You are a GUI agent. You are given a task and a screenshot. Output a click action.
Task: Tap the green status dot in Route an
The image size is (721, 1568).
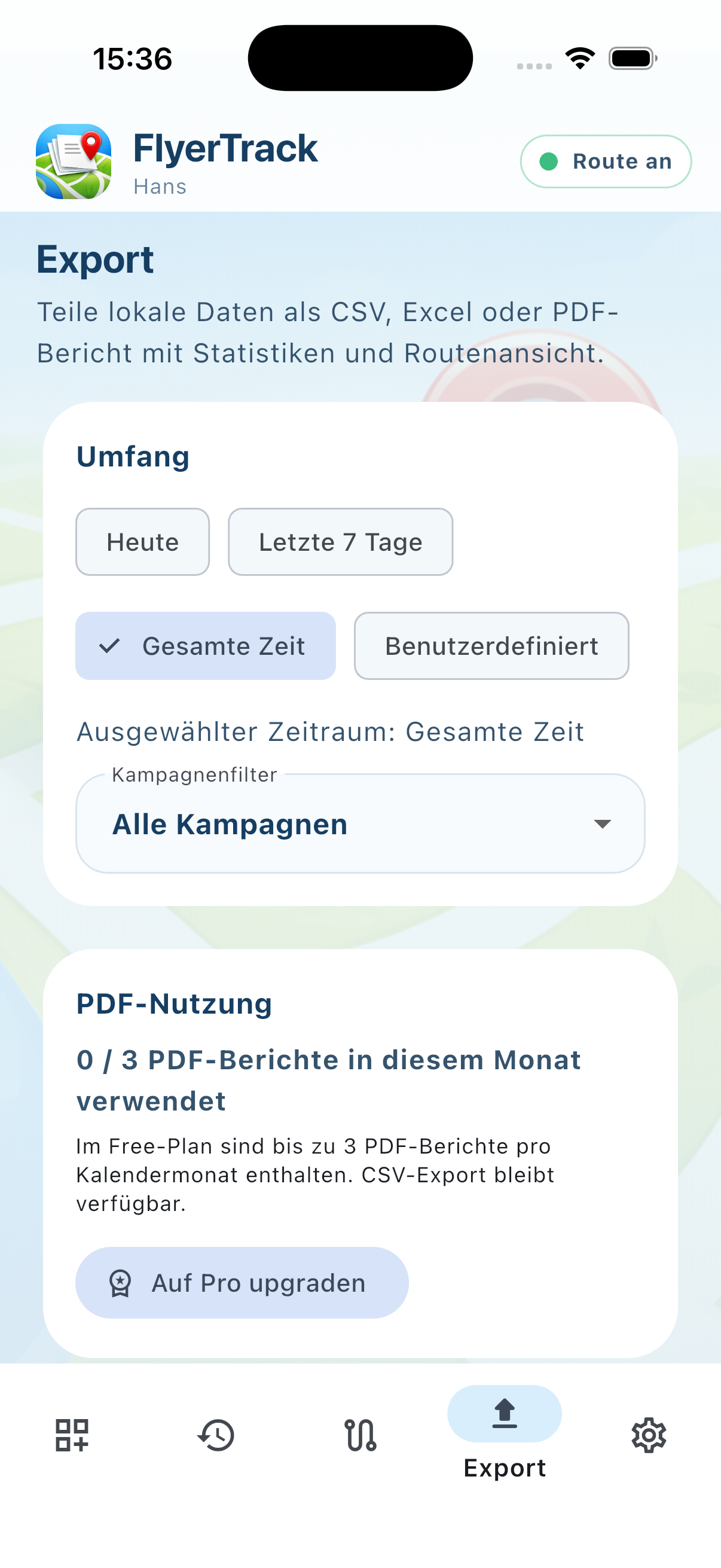[549, 162]
